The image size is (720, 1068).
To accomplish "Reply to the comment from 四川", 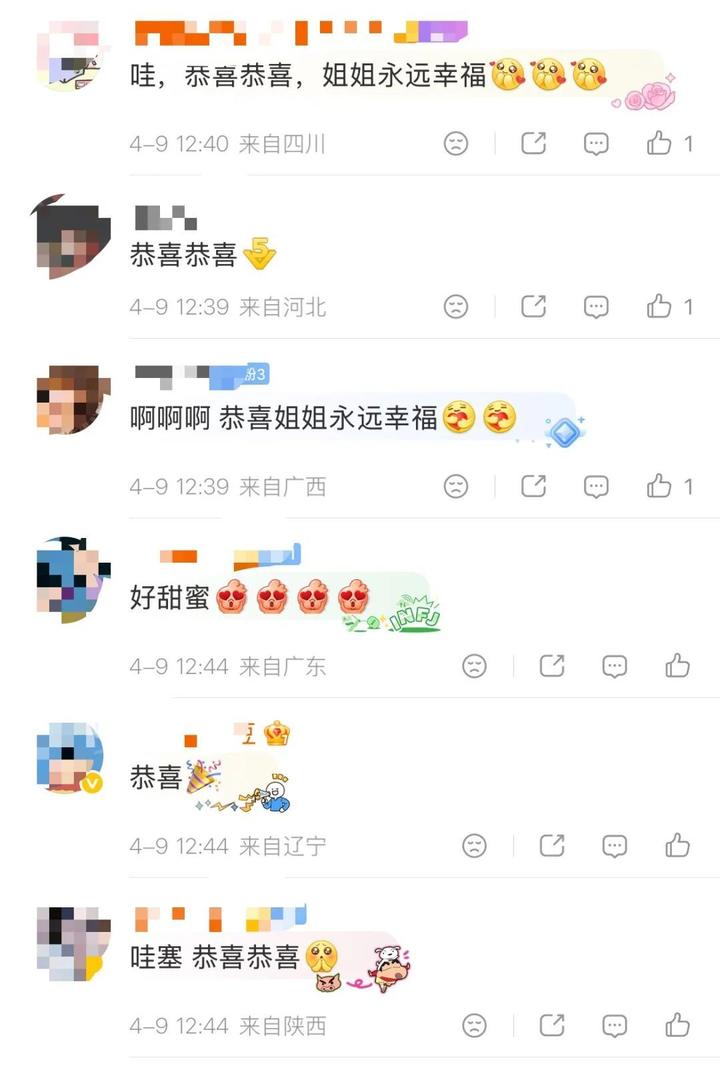I will (x=596, y=144).
